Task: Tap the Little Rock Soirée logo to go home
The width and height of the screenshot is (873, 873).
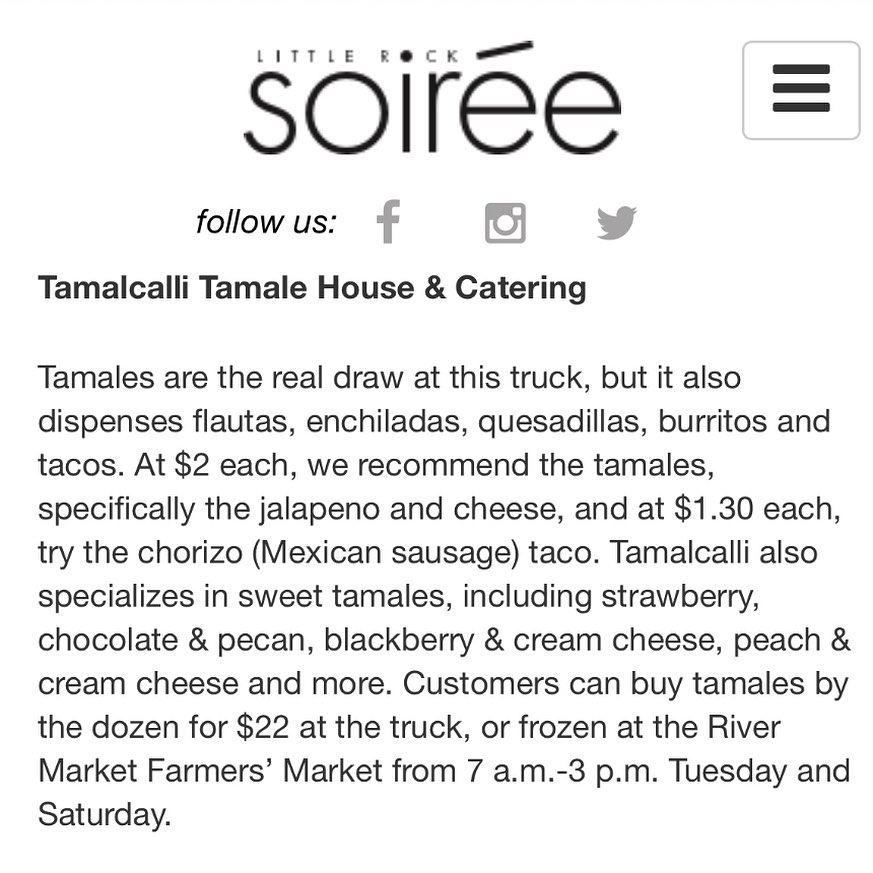Action: click(x=432, y=98)
